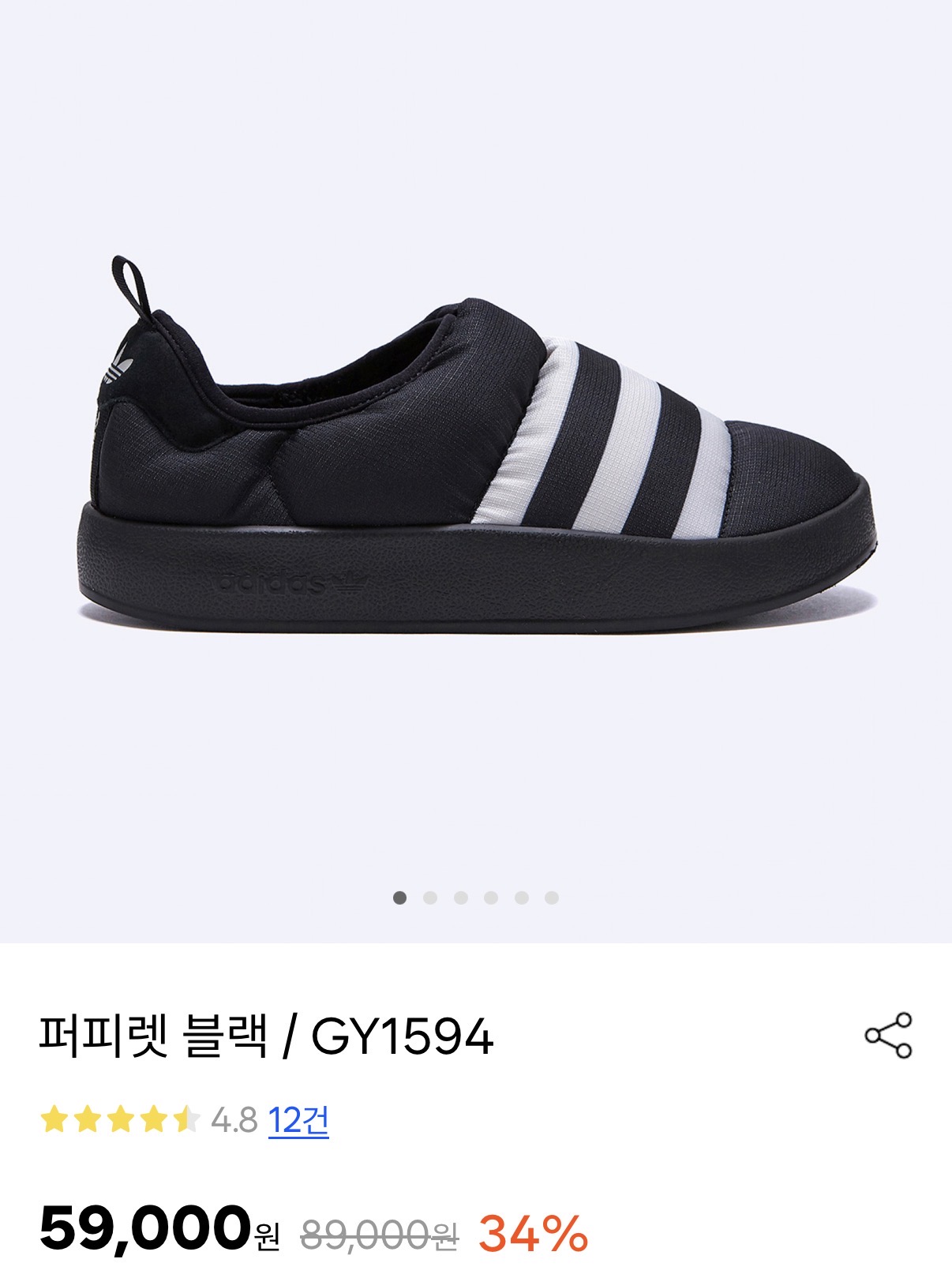Click the first yellow rating star
The width and height of the screenshot is (952, 1278).
click(x=54, y=1119)
